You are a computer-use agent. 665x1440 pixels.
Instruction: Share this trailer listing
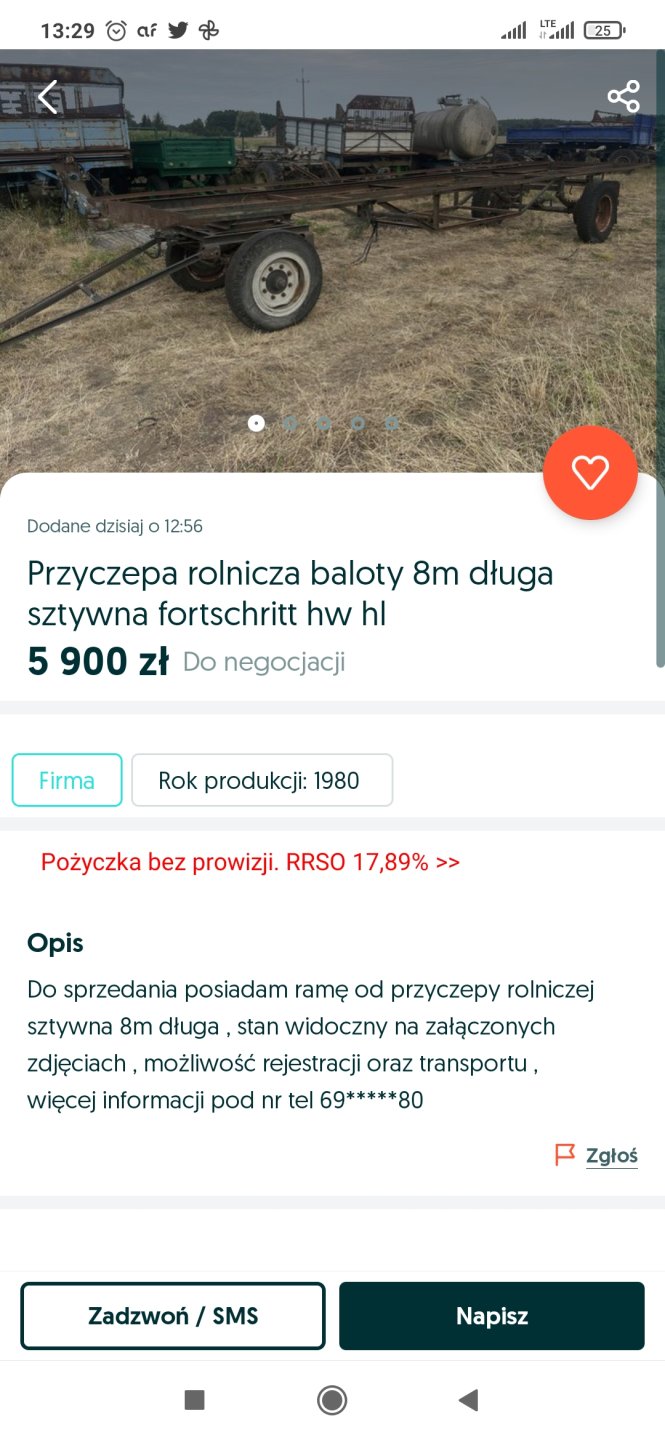point(623,97)
